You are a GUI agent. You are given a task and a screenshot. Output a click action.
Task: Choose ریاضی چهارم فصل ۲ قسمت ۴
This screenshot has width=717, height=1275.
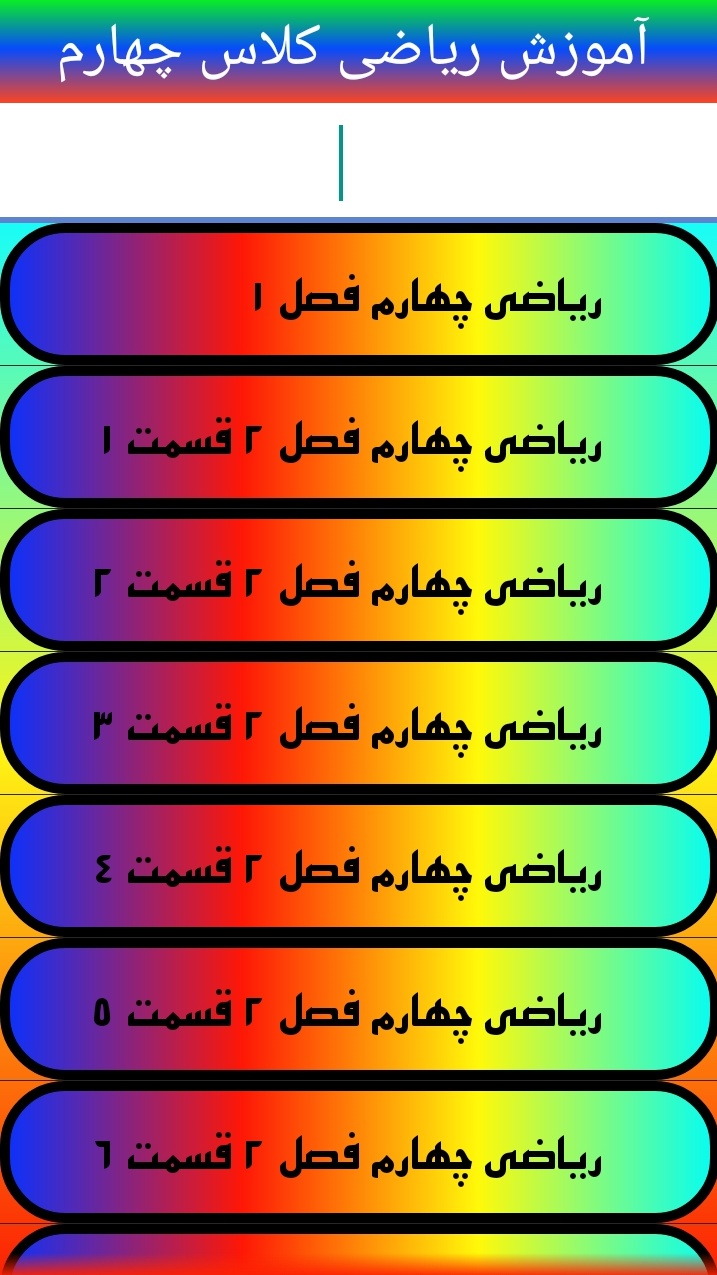click(358, 866)
